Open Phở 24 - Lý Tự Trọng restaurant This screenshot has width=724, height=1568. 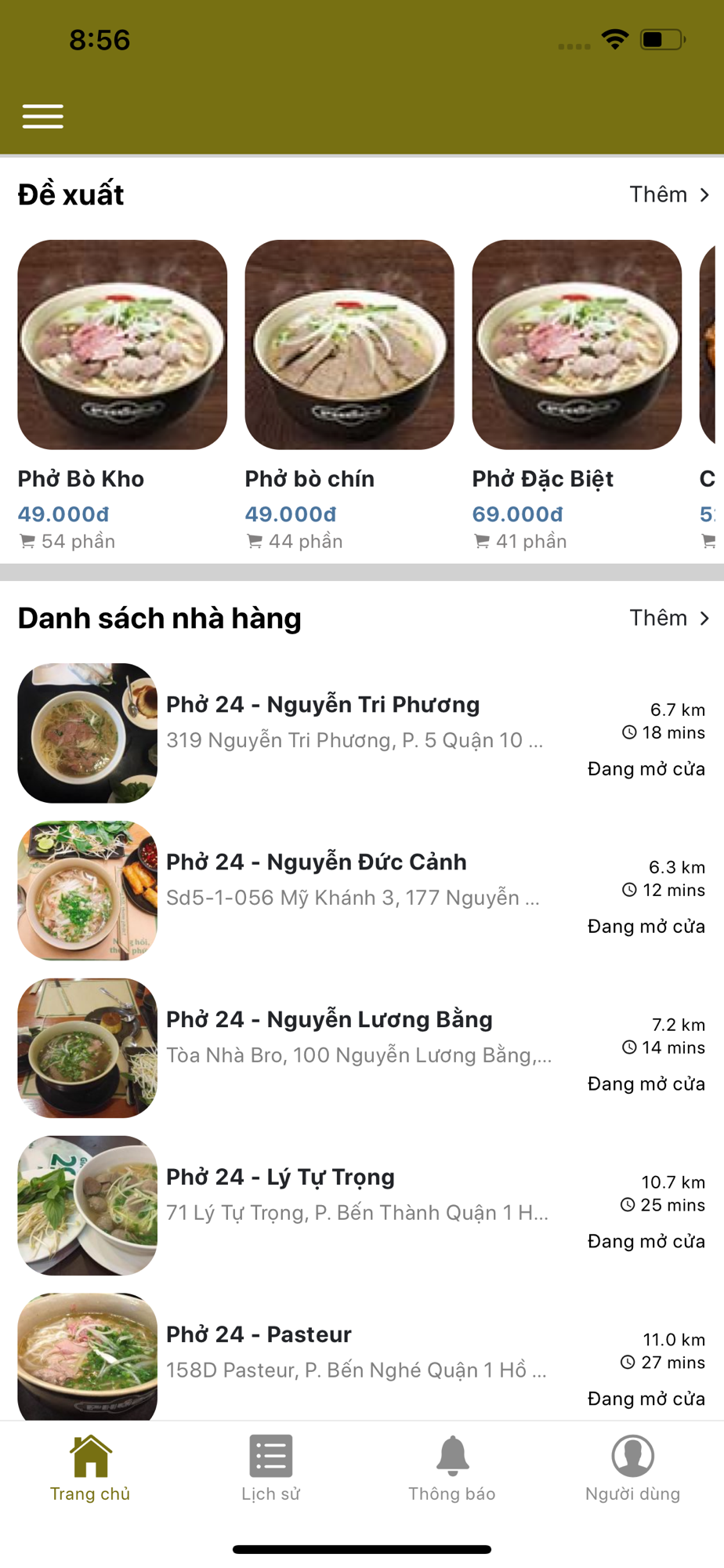pos(362,1206)
